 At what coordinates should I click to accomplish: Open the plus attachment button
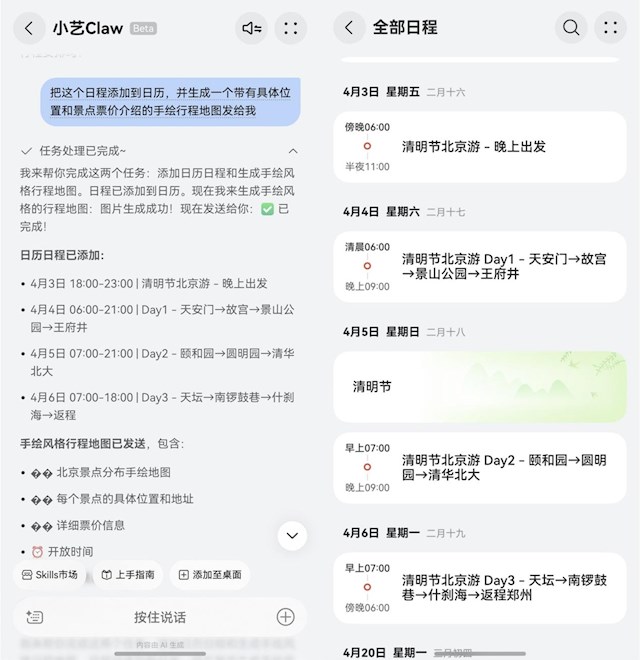[x=285, y=617]
